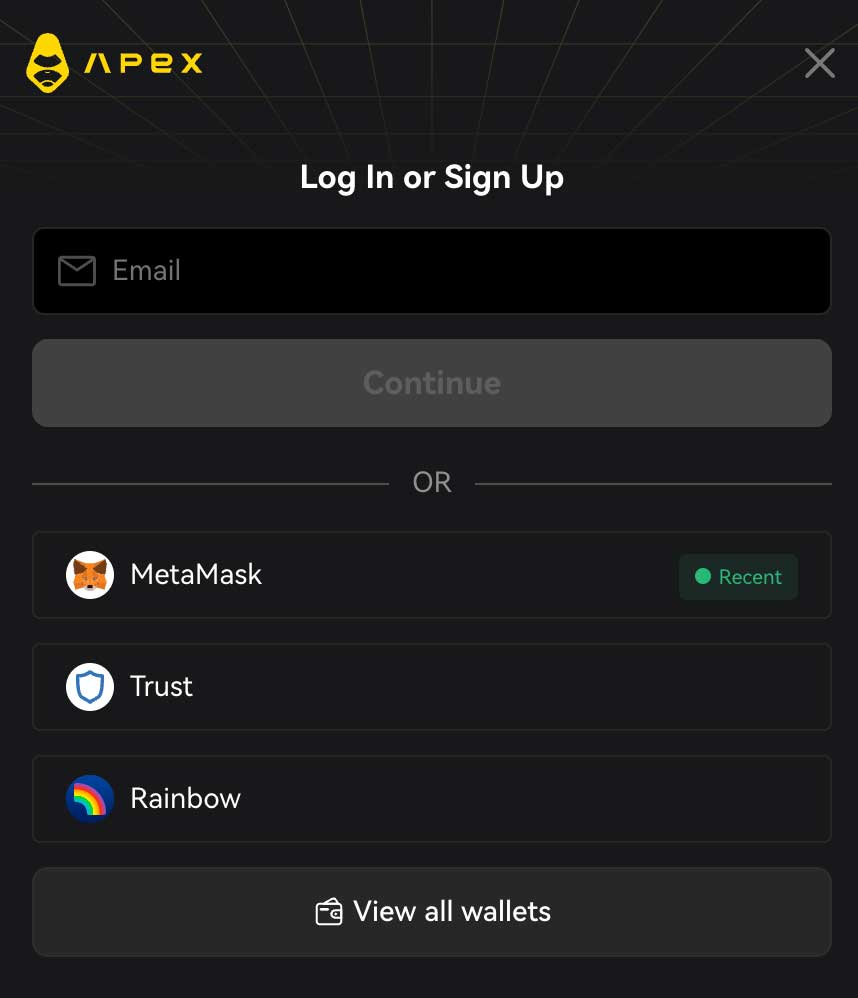Screen dimensions: 858x998
Task: Close the login dialog with the X
Action: 819,63
